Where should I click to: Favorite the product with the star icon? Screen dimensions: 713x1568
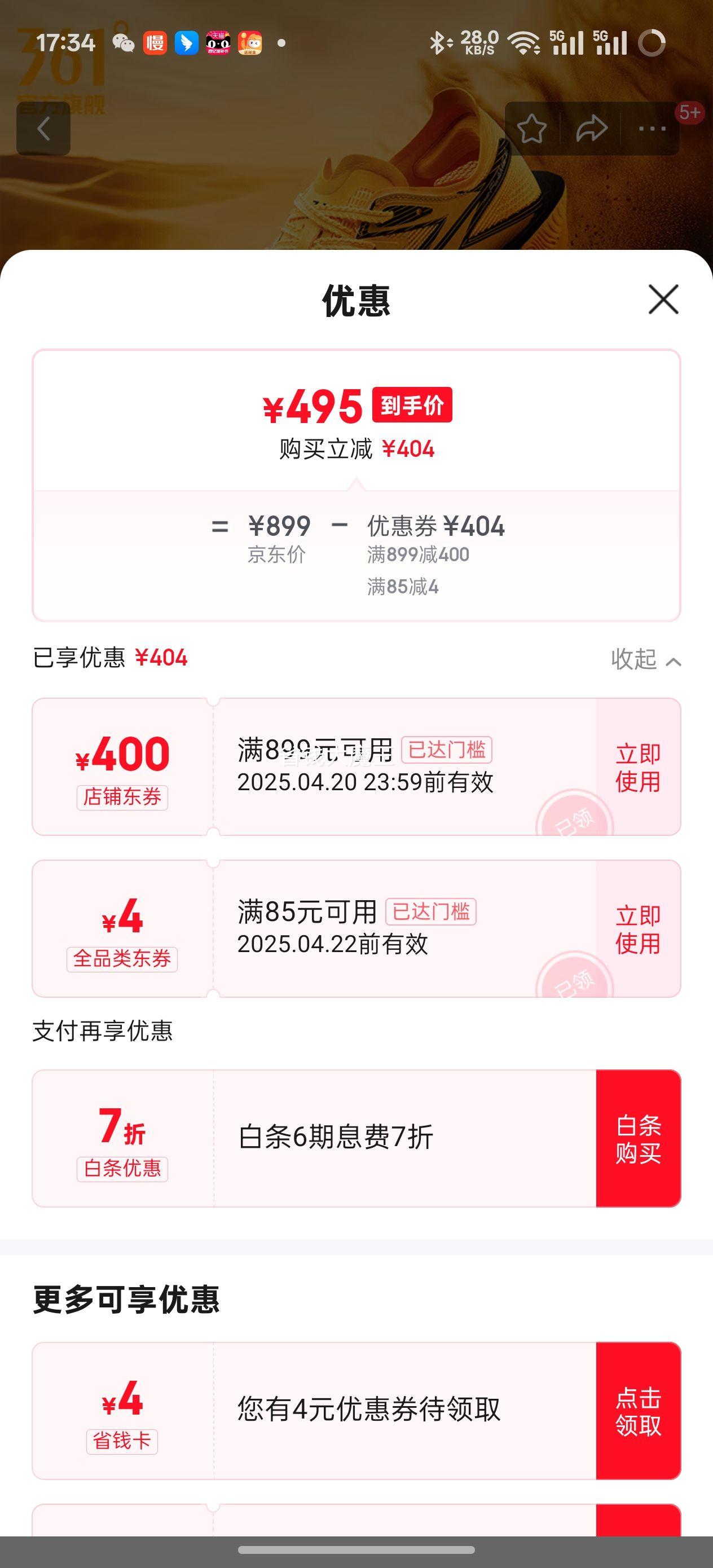pos(531,129)
